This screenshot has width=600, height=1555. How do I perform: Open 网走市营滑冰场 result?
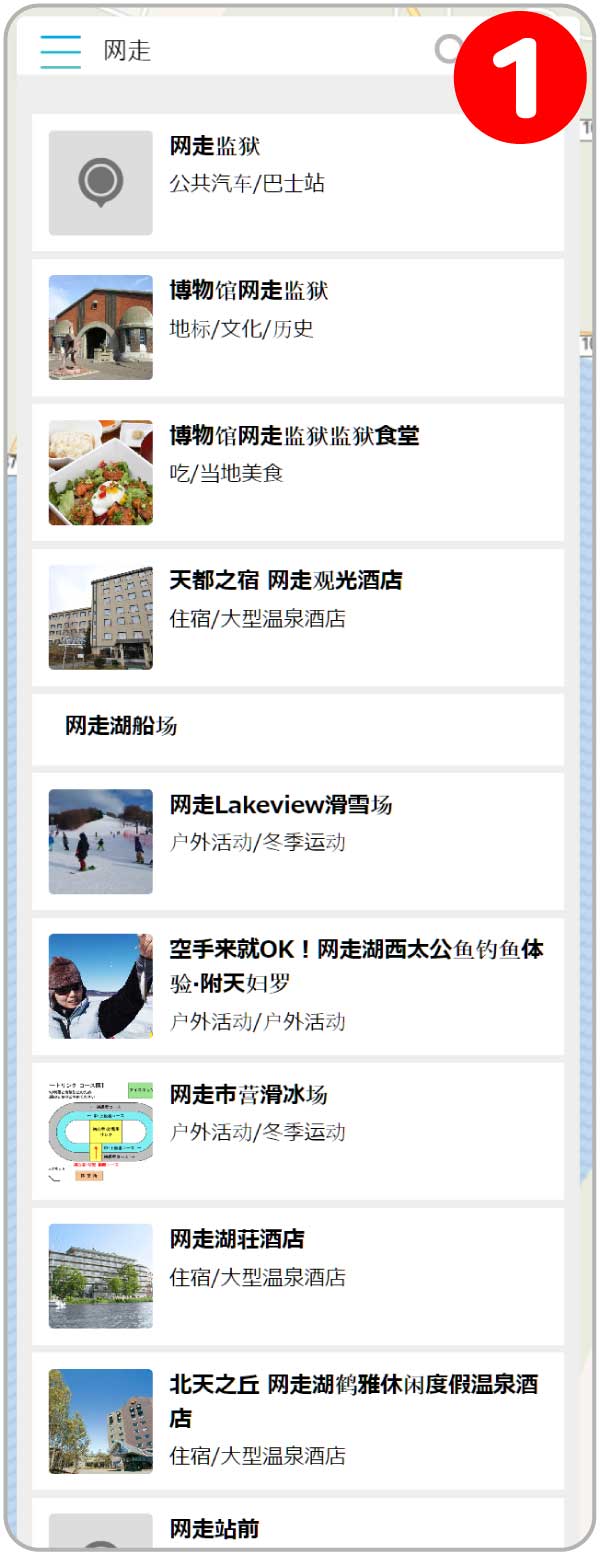coord(298,1130)
